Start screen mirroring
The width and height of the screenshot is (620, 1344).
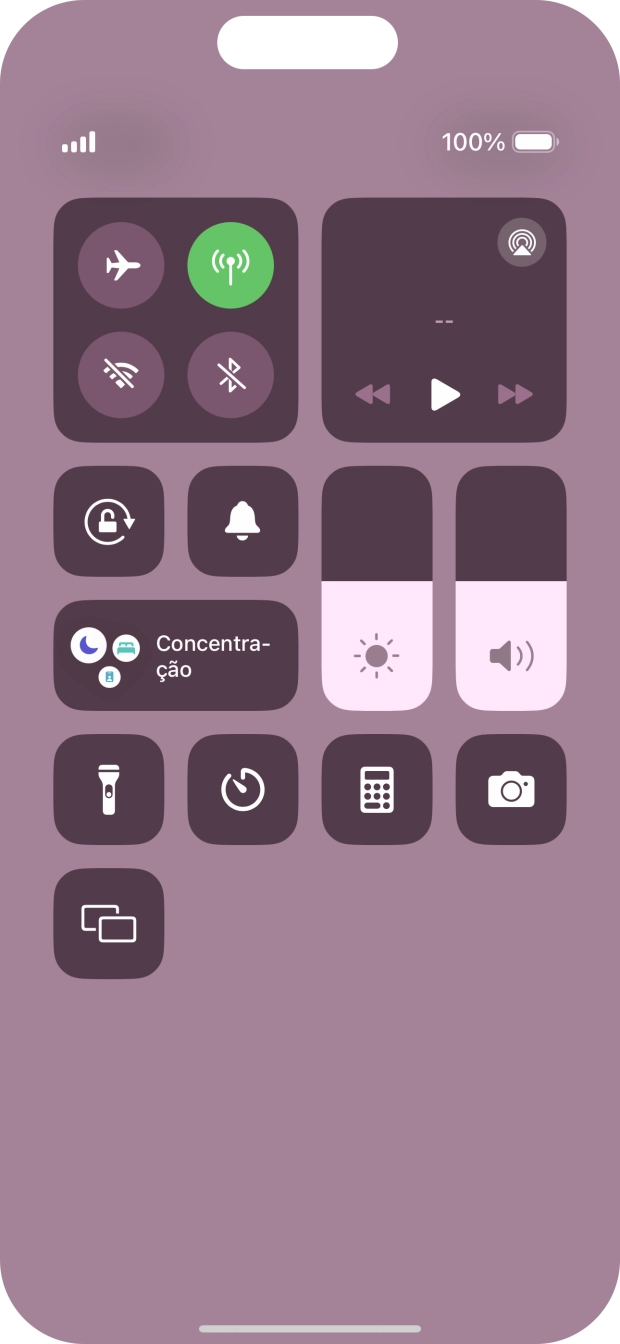click(x=108, y=923)
